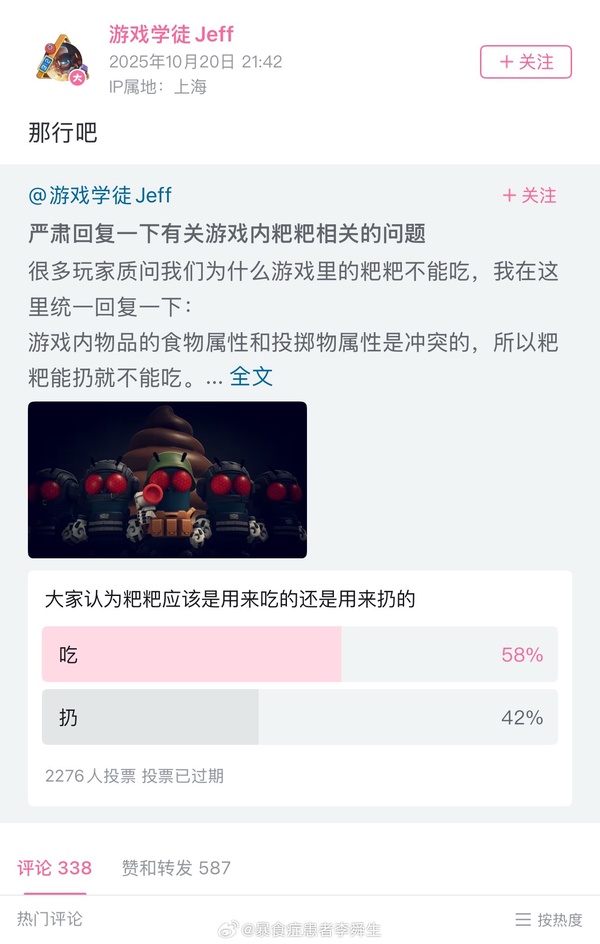This screenshot has width=600, height=944.
Task: Follow 游戏学徒 Jeff with the outlined 关注 button
Action: tap(526, 62)
